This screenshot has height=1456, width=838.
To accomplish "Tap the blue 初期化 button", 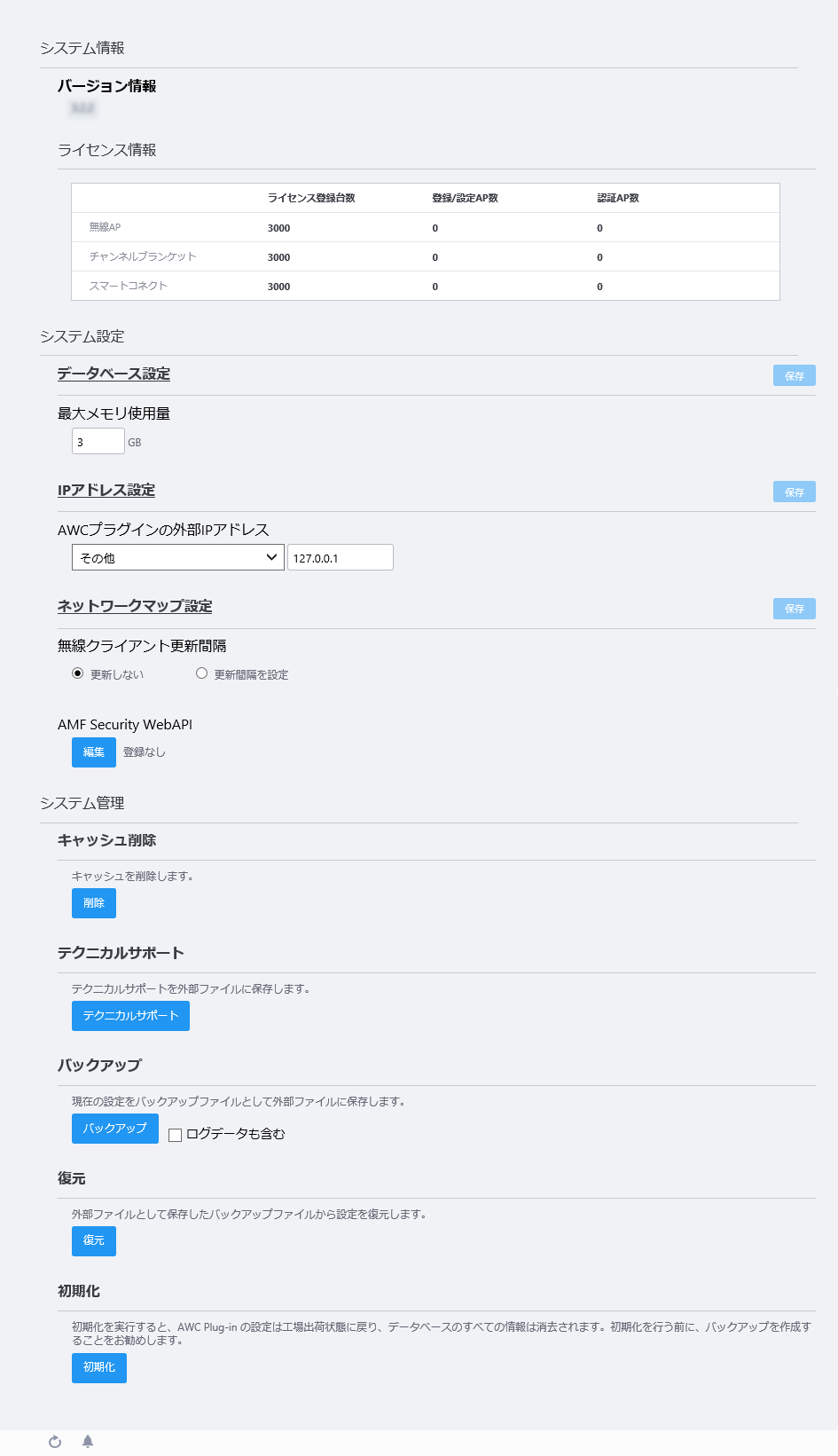I will tap(99, 1367).
